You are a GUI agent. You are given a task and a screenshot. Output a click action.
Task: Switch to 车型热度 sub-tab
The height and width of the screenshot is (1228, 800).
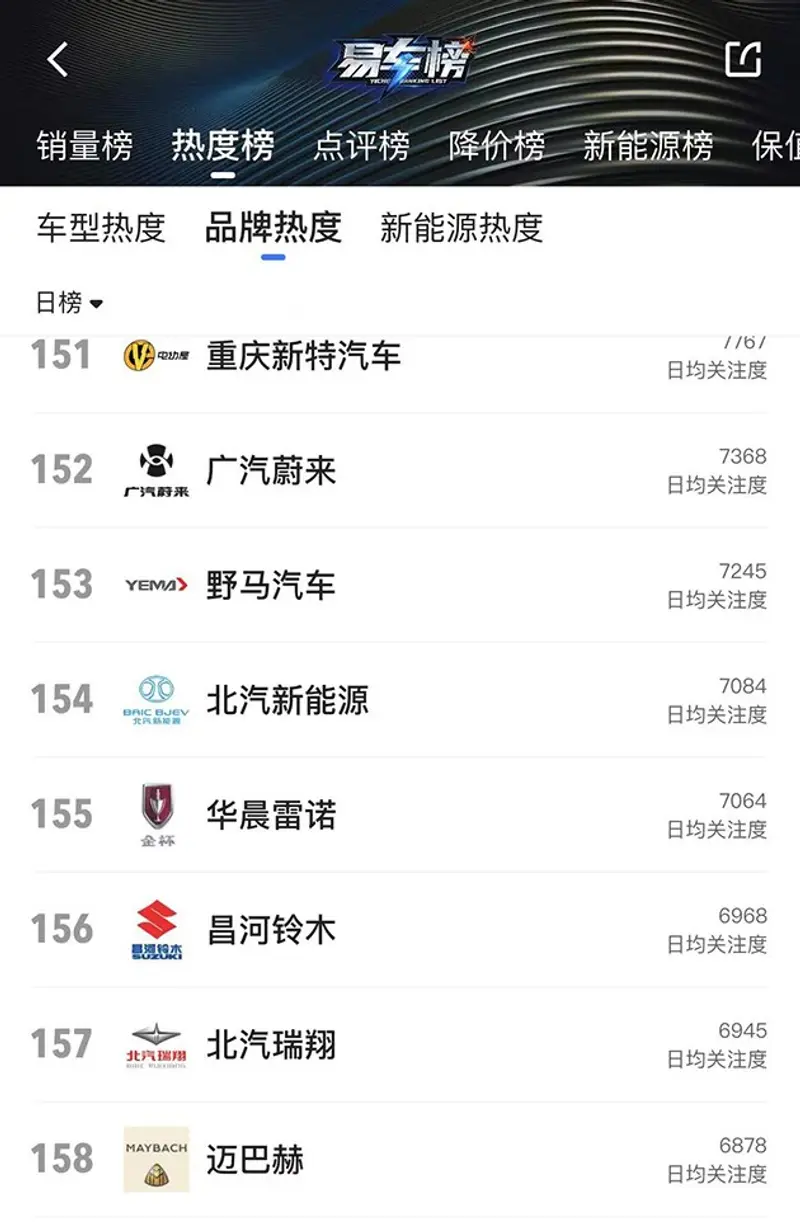coord(101,228)
